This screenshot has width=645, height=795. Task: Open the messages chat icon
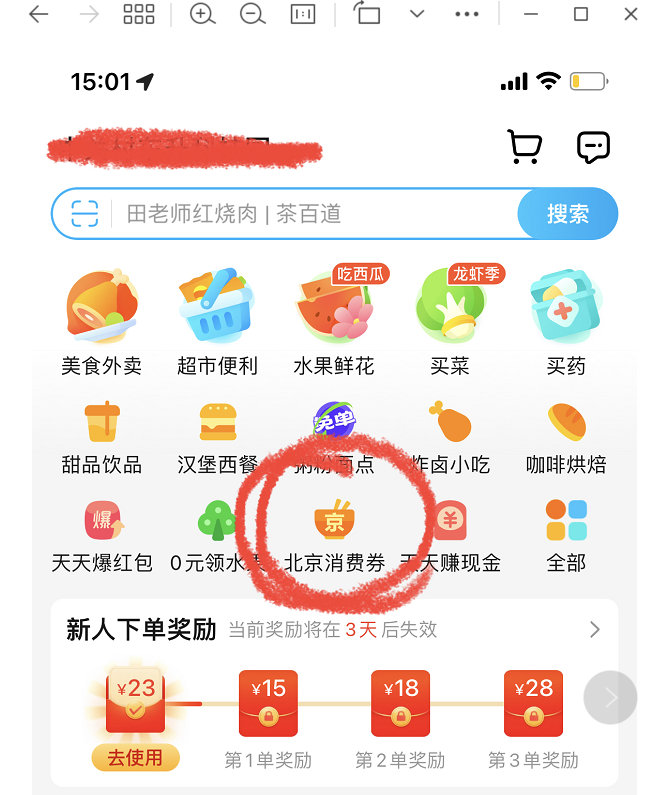pyautogui.click(x=593, y=147)
